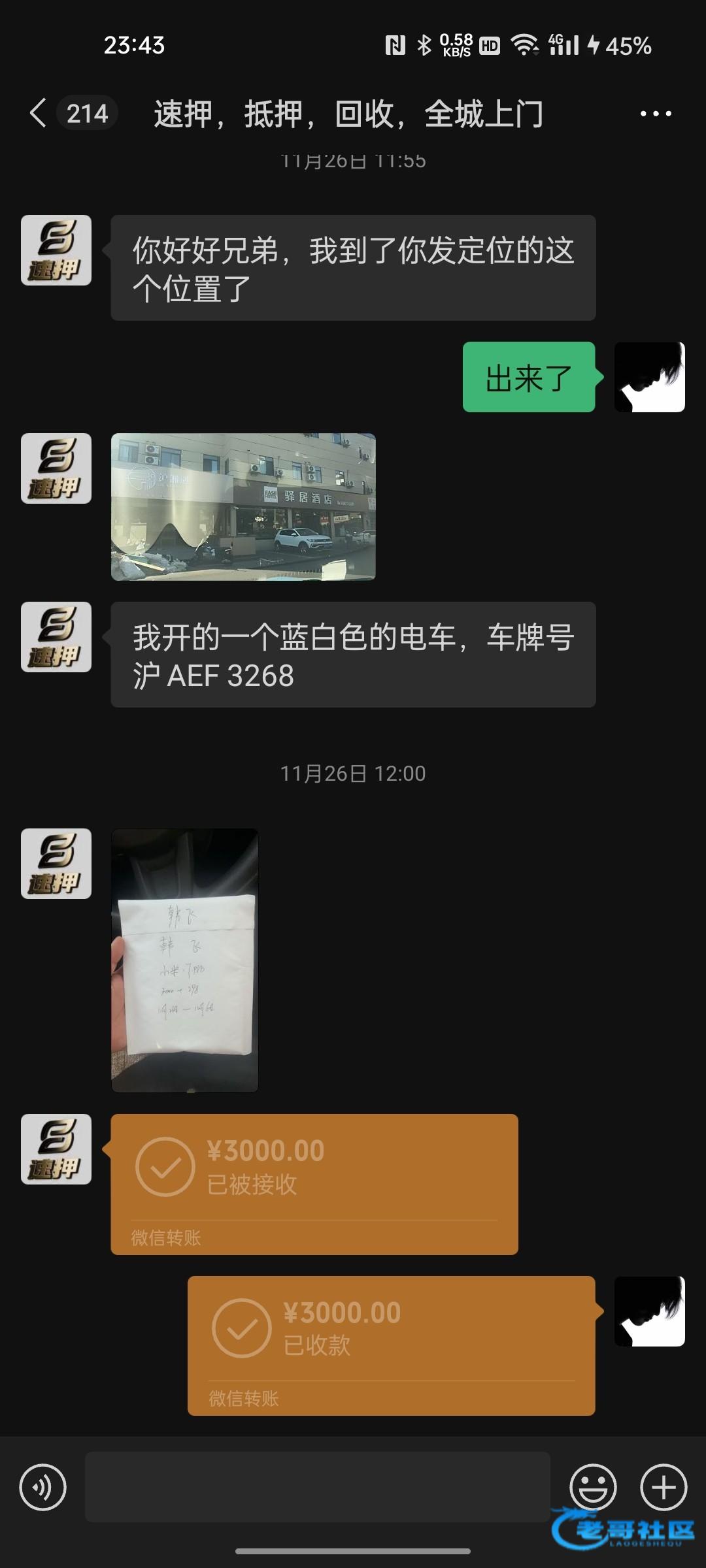Open the chat info overflow menu
706x1568 pixels.
(x=655, y=114)
